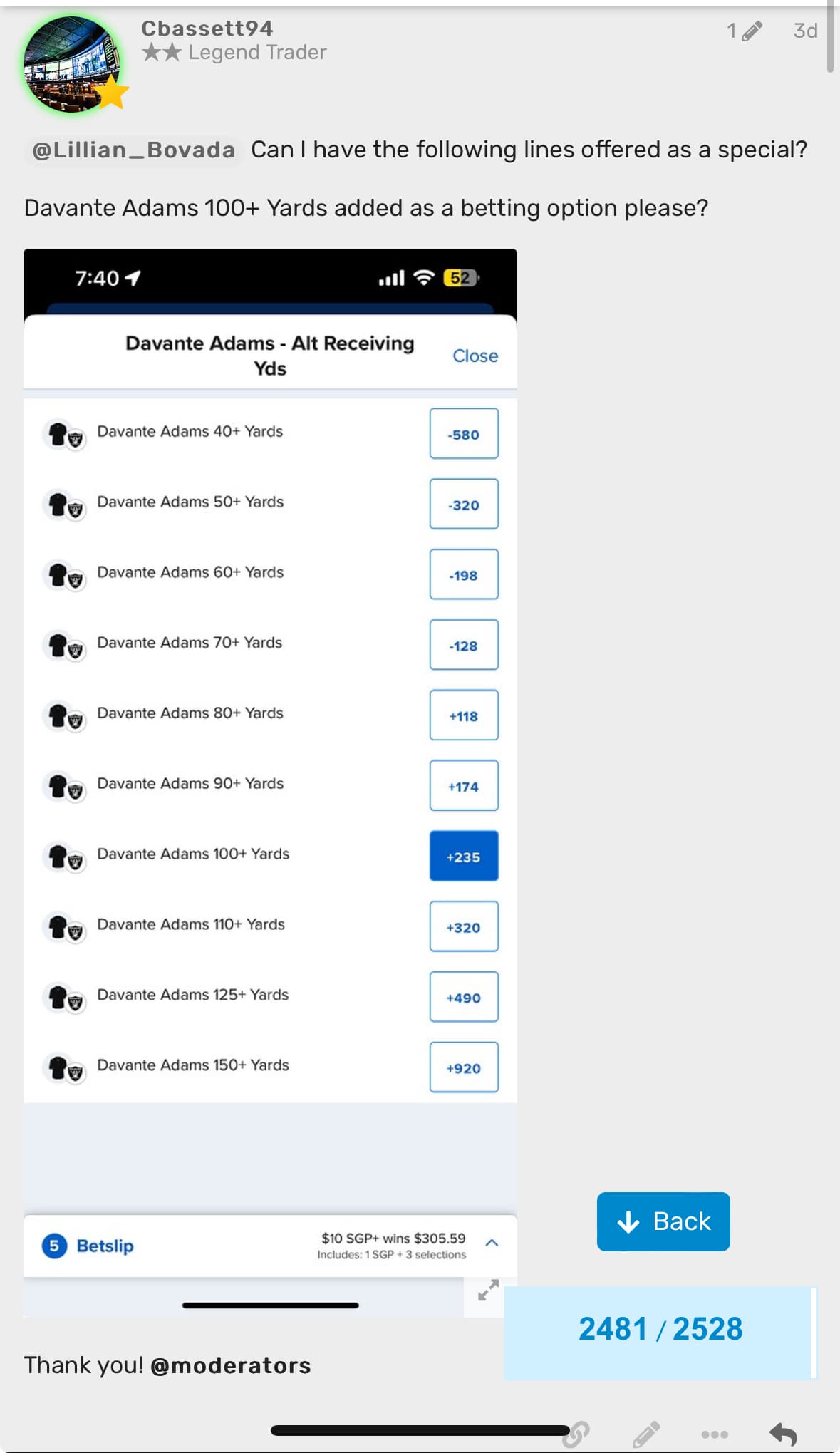Open the attached betting screenshot
The height and width of the screenshot is (1453, 840).
click(x=270, y=713)
